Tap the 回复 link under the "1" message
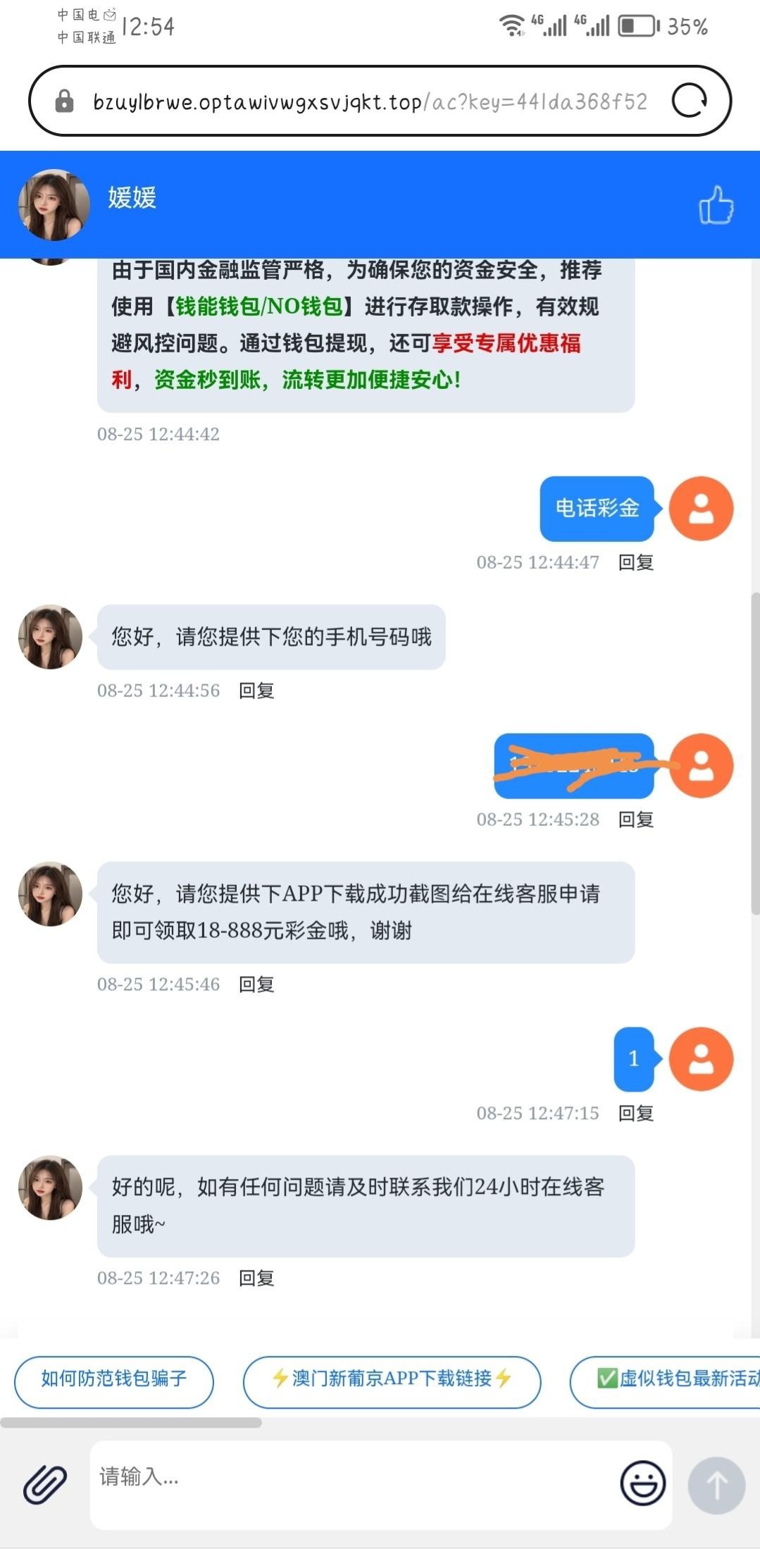Viewport: 760px width, 1568px height. [x=635, y=1113]
